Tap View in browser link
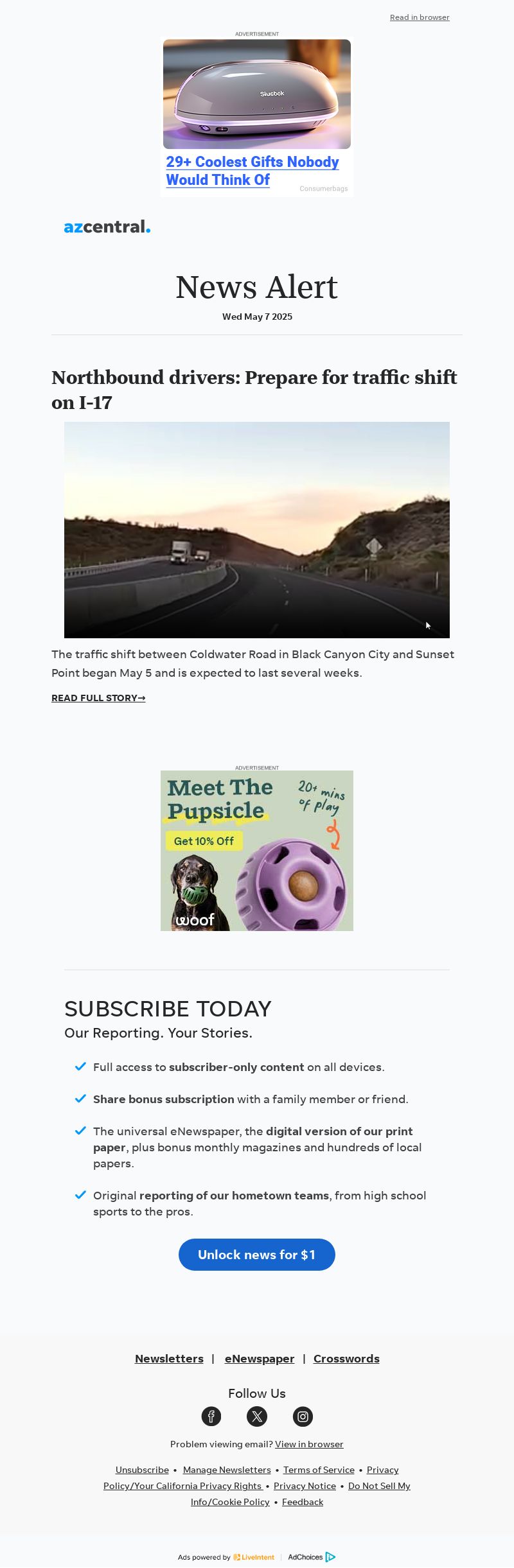This screenshot has width=514, height=1568. [x=309, y=1444]
